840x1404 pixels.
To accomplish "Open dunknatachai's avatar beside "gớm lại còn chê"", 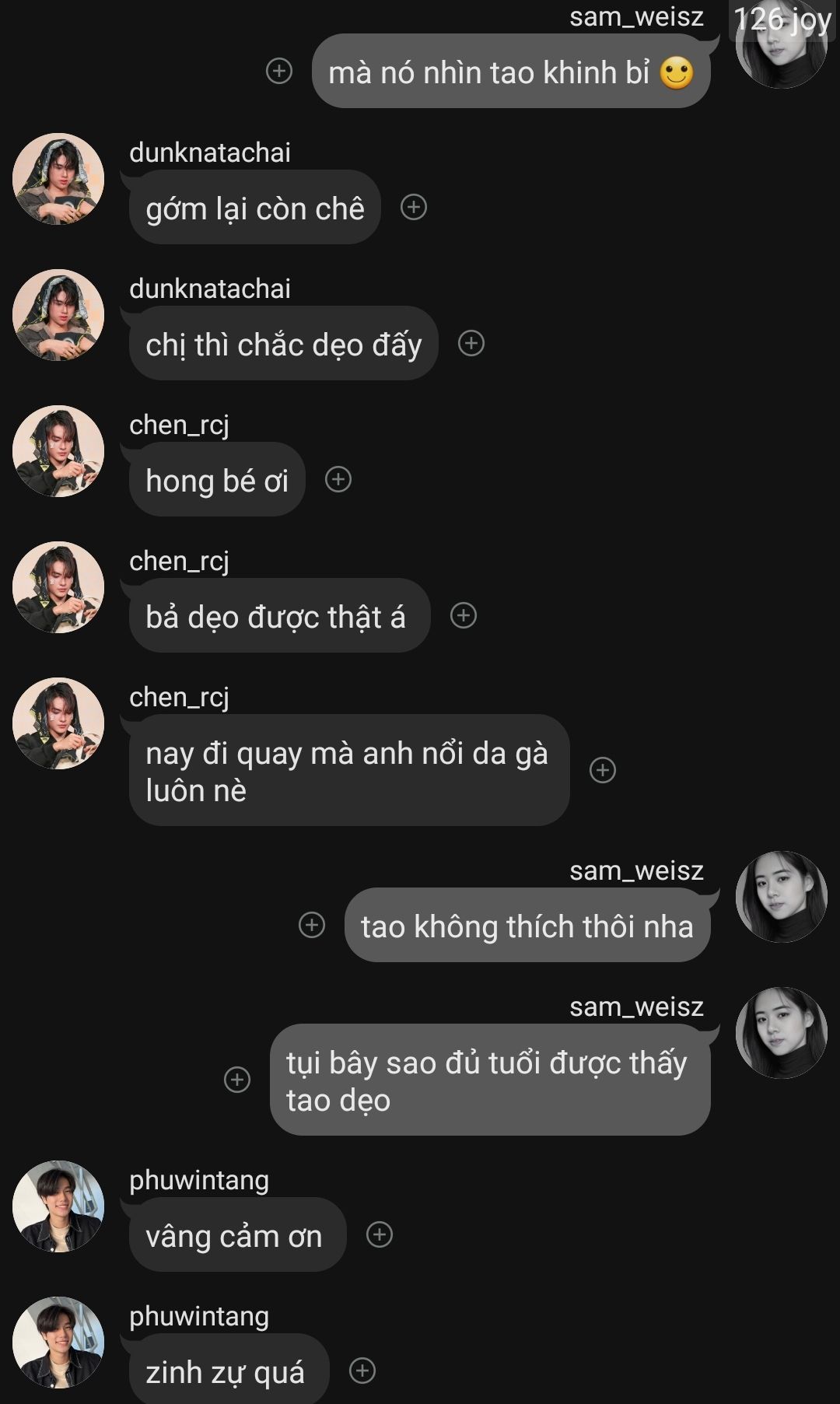I will 58,179.
